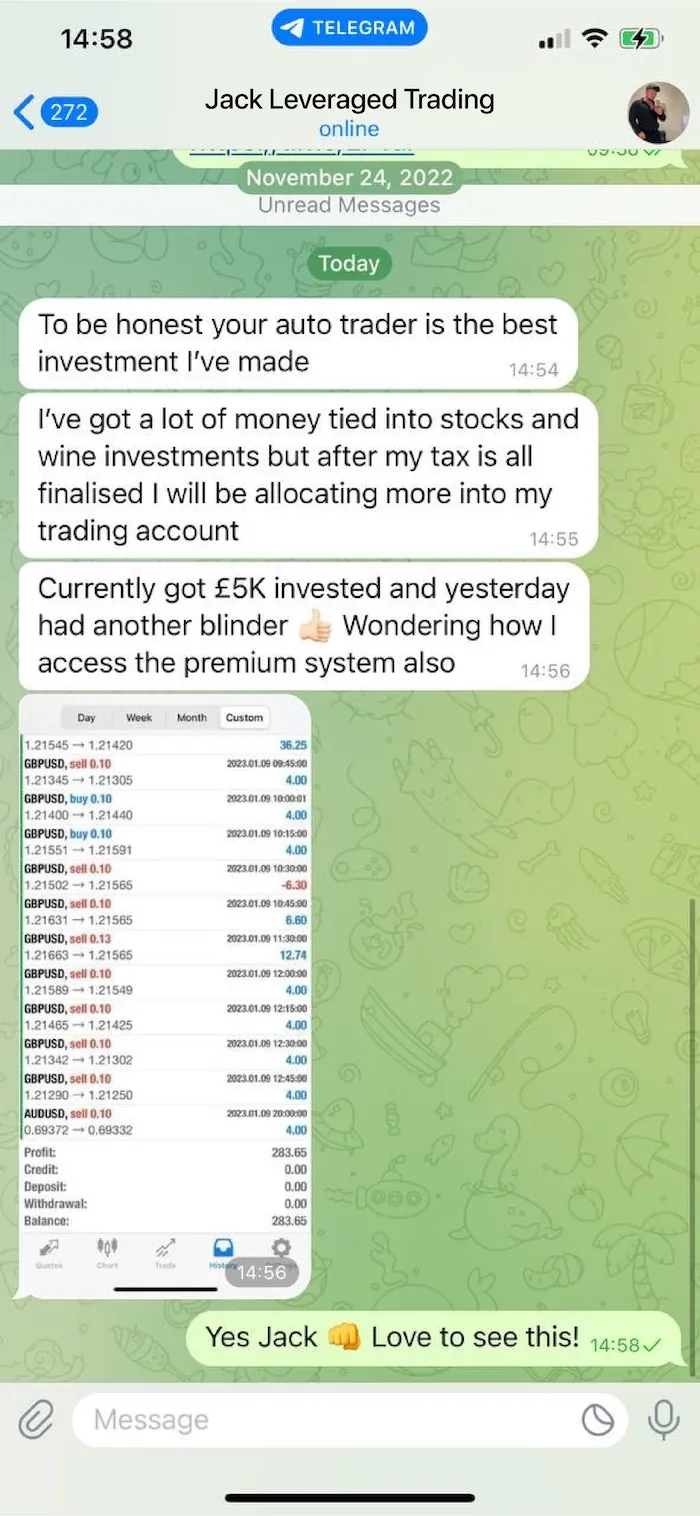The image size is (700, 1516).
Task: Tap the microphone to record voice
Action: coord(663,1420)
